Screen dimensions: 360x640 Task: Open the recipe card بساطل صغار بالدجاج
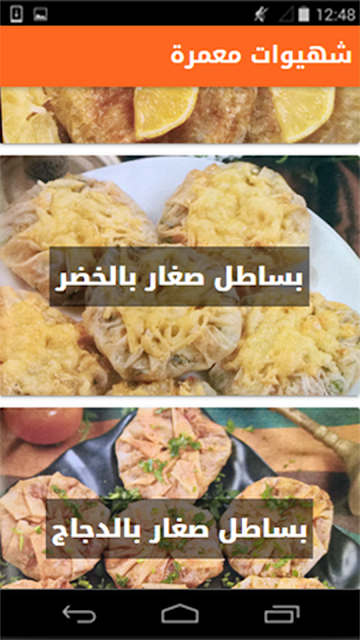[180, 498]
